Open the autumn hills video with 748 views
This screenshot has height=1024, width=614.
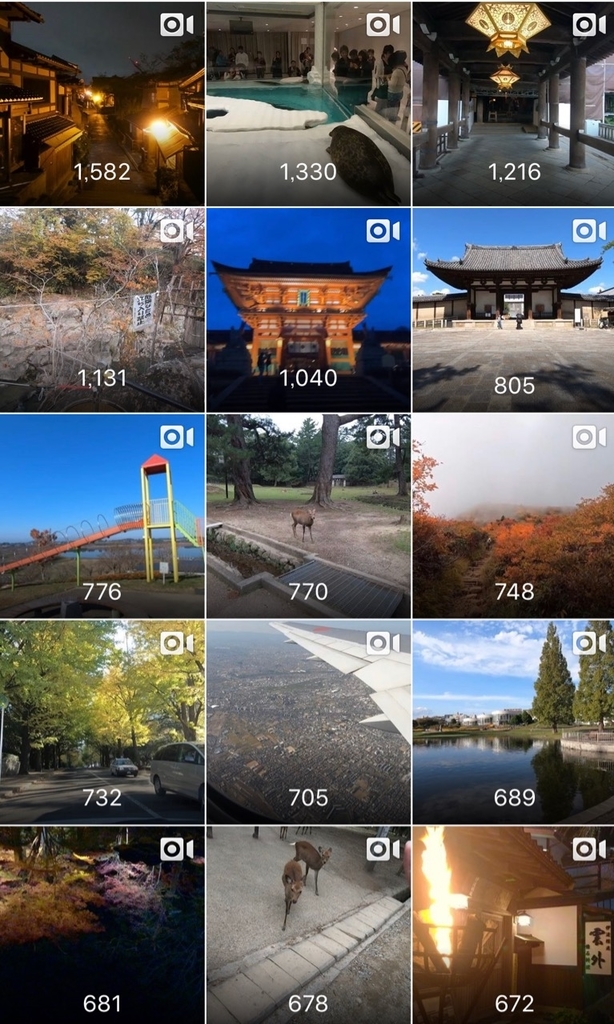[x=514, y=516]
